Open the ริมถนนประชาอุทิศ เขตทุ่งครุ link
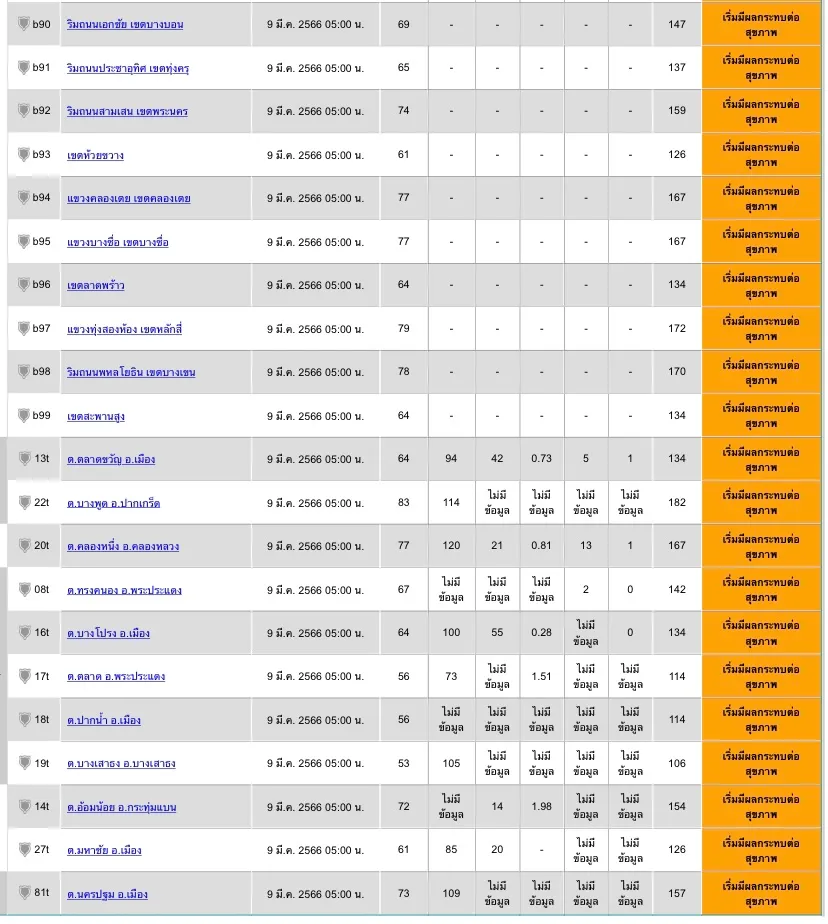This screenshot has width=828, height=924. 128,68
